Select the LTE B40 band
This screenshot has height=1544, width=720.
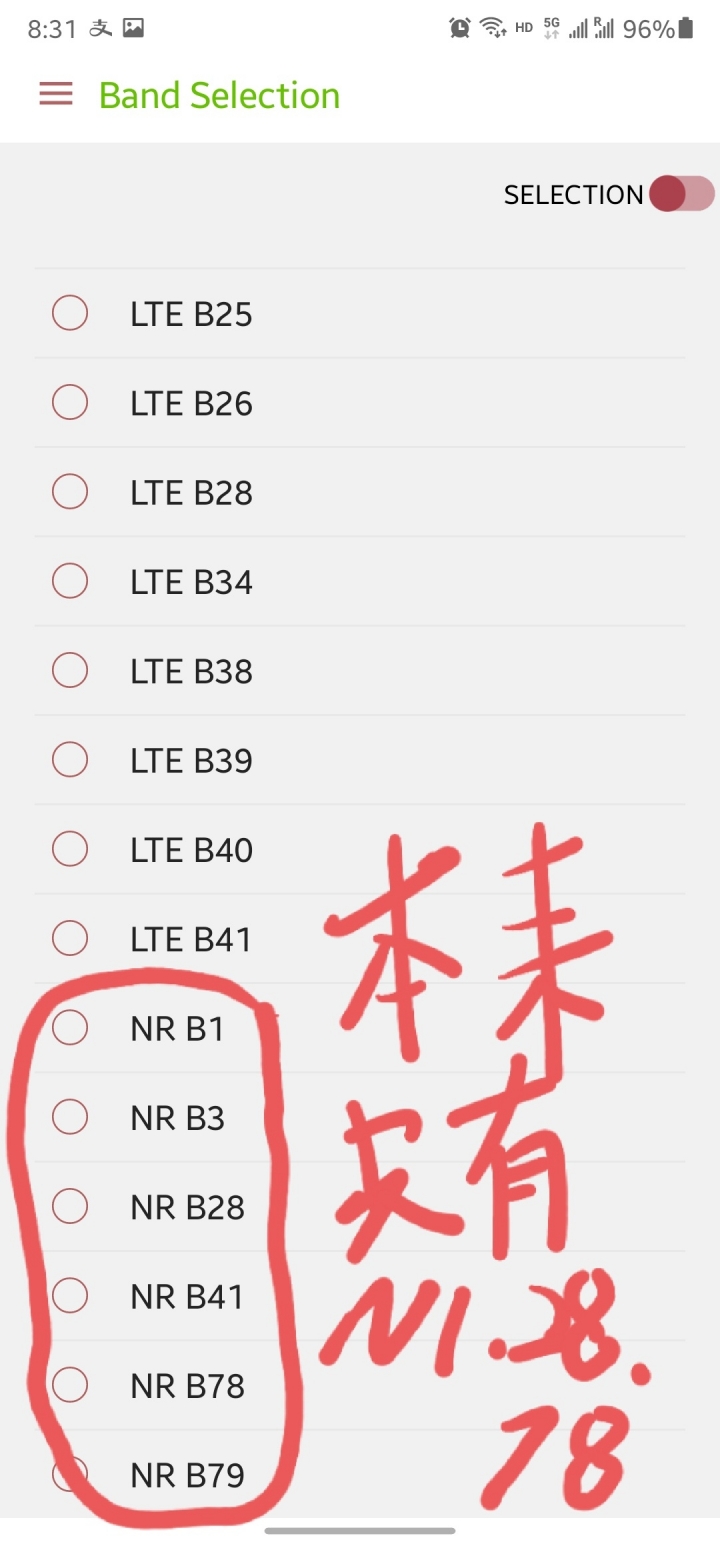pyautogui.click(x=70, y=849)
